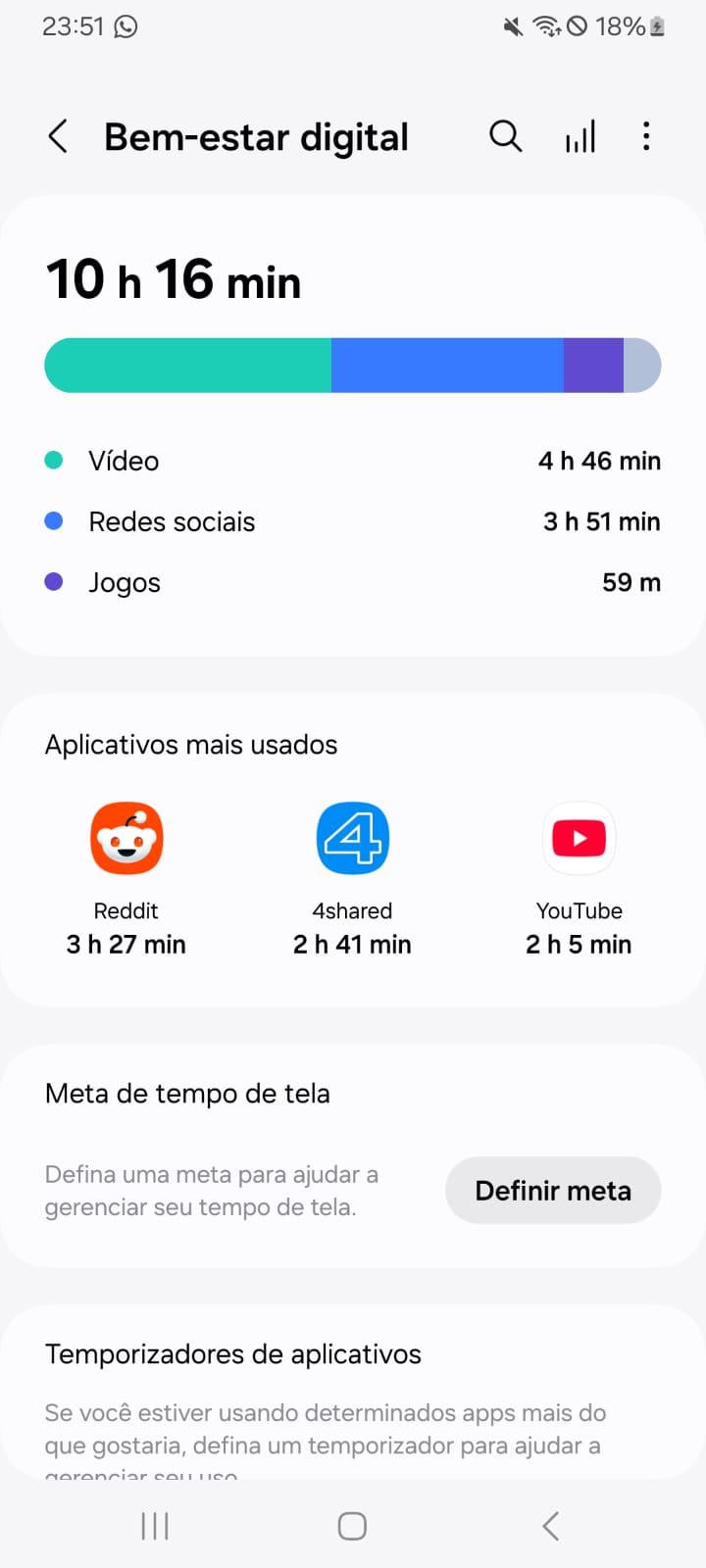Open Reddit usage details
The height and width of the screenshot is (1568, 706).
click(x=126, y=879)
